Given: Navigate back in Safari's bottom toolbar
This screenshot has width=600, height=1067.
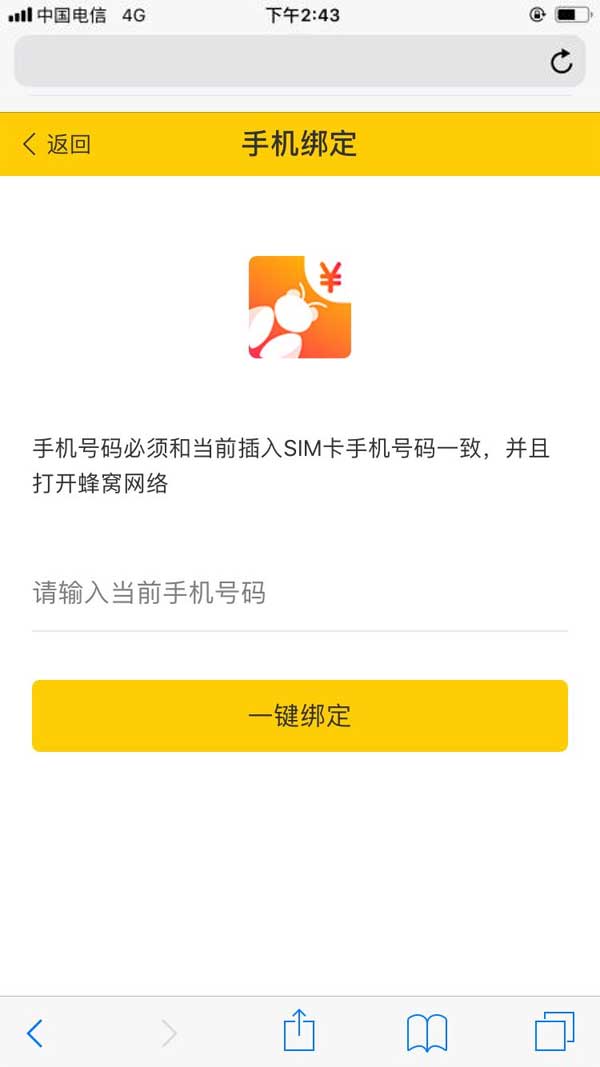Looking at the screenshot, I should click(x=35, y=1032).
